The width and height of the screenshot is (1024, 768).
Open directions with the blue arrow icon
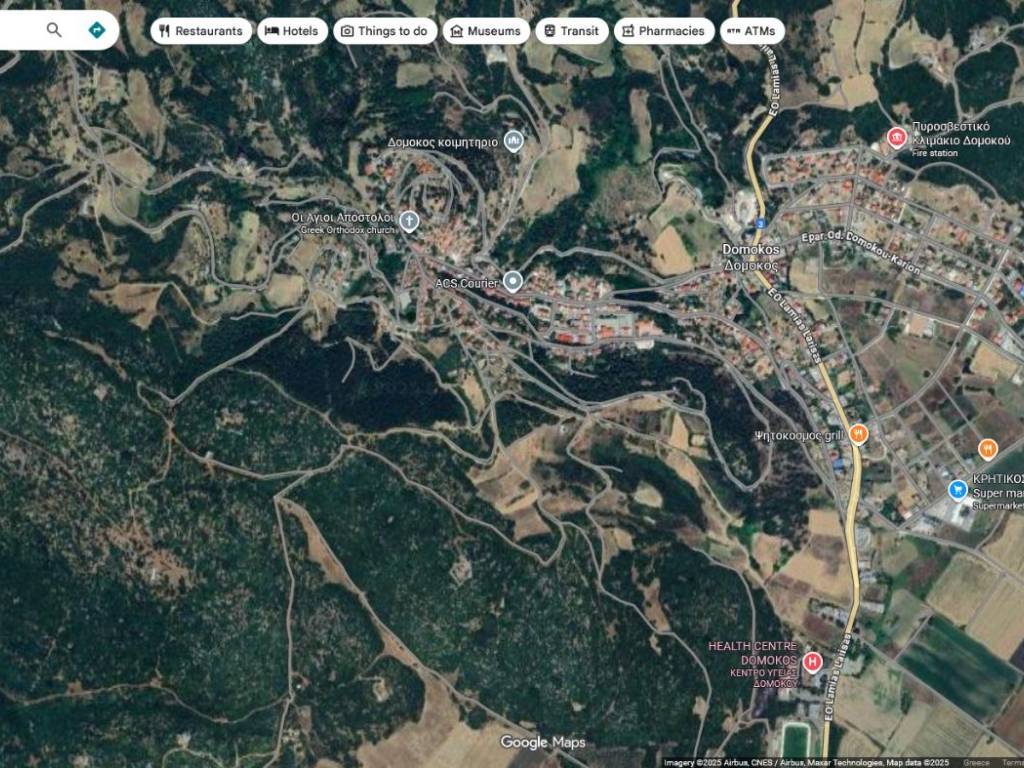tap(97, 30)
